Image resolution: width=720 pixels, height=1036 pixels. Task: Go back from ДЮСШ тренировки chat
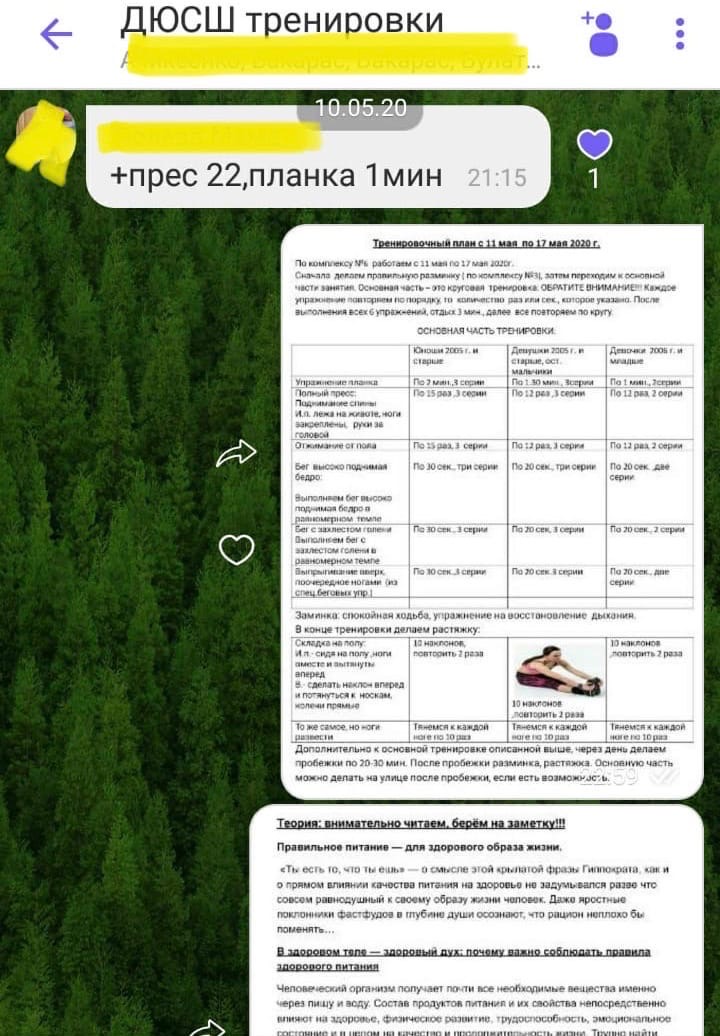click(x=56, y=34)
